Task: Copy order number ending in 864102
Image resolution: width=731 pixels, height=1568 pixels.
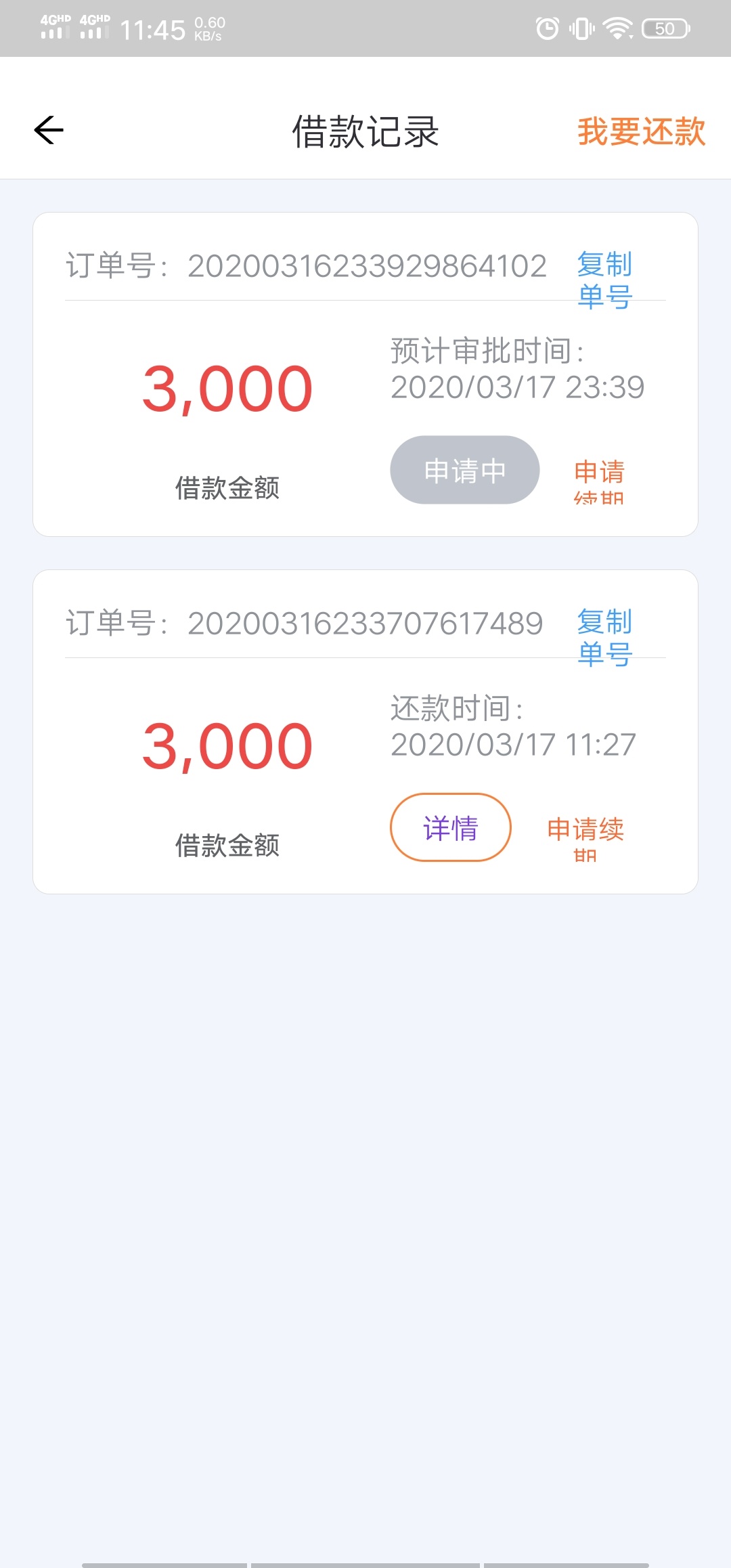Action: coord(604,280)
